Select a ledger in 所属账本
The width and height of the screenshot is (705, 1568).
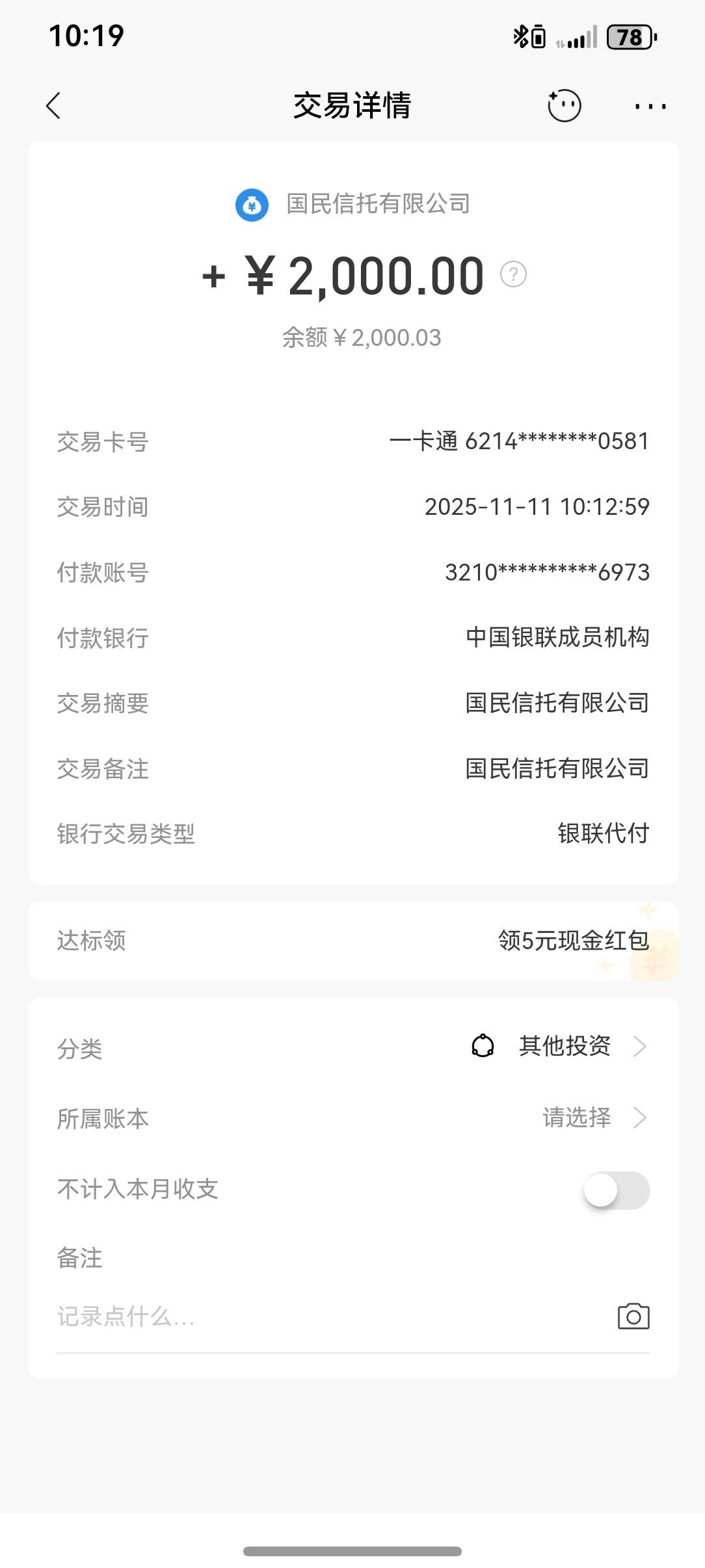[353, 1117]
